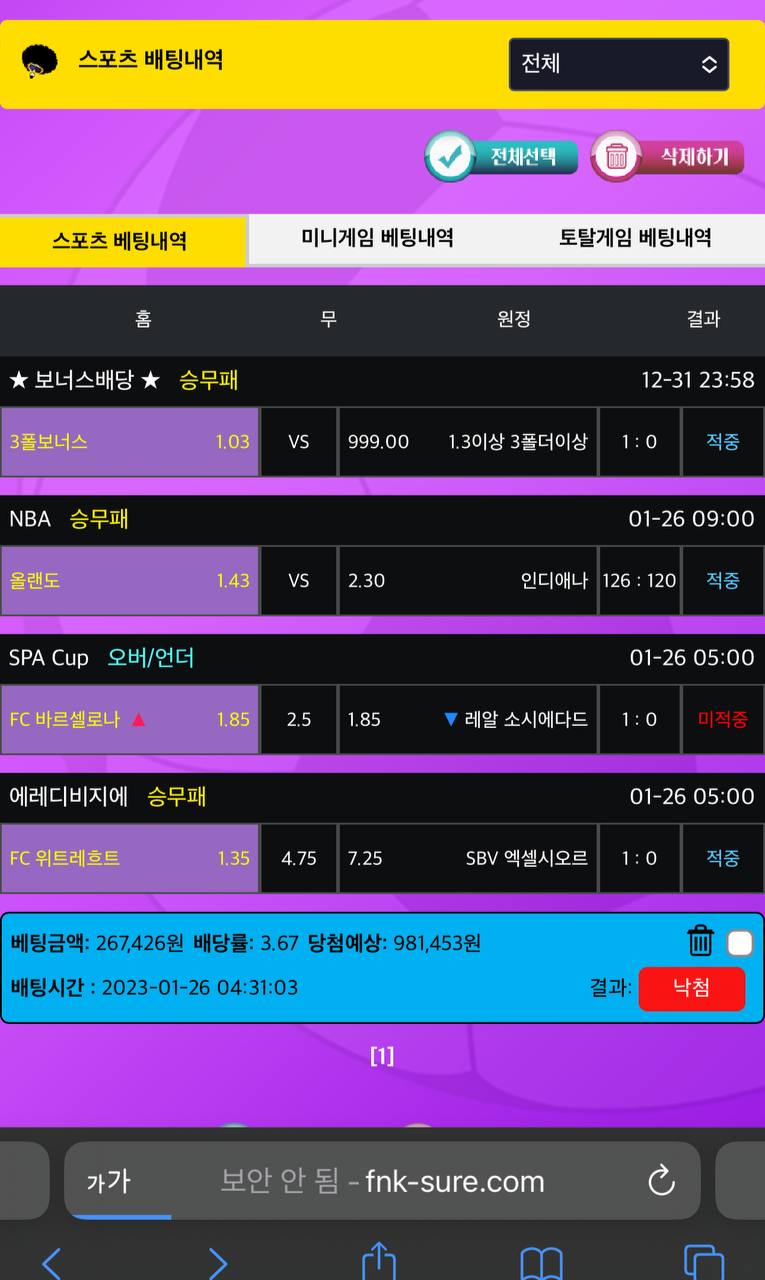Viewport: 765px width, 1280px height.
Task: Share this page from the browser toolbar
Action: click(379, 1262)
